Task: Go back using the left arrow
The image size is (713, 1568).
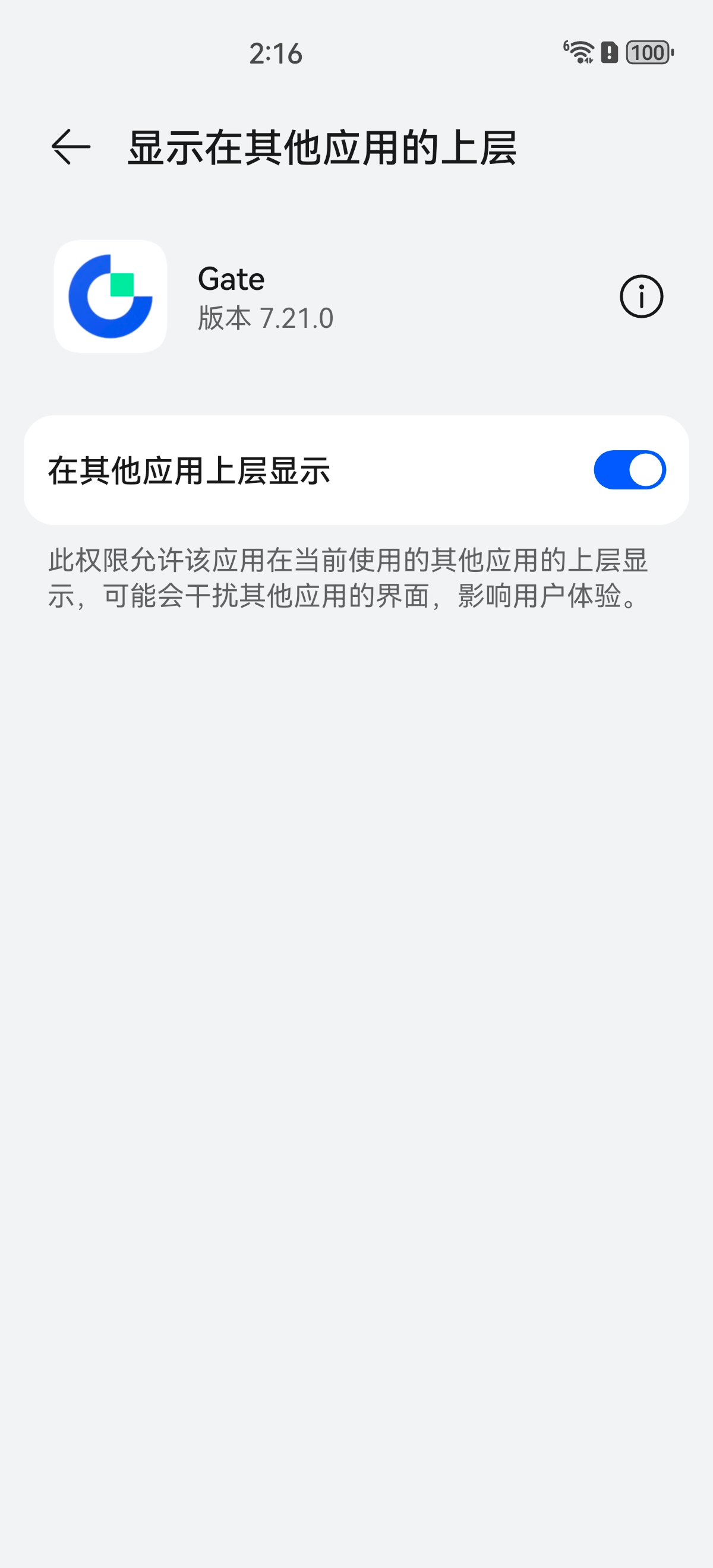Action: (x=69, y=147)
